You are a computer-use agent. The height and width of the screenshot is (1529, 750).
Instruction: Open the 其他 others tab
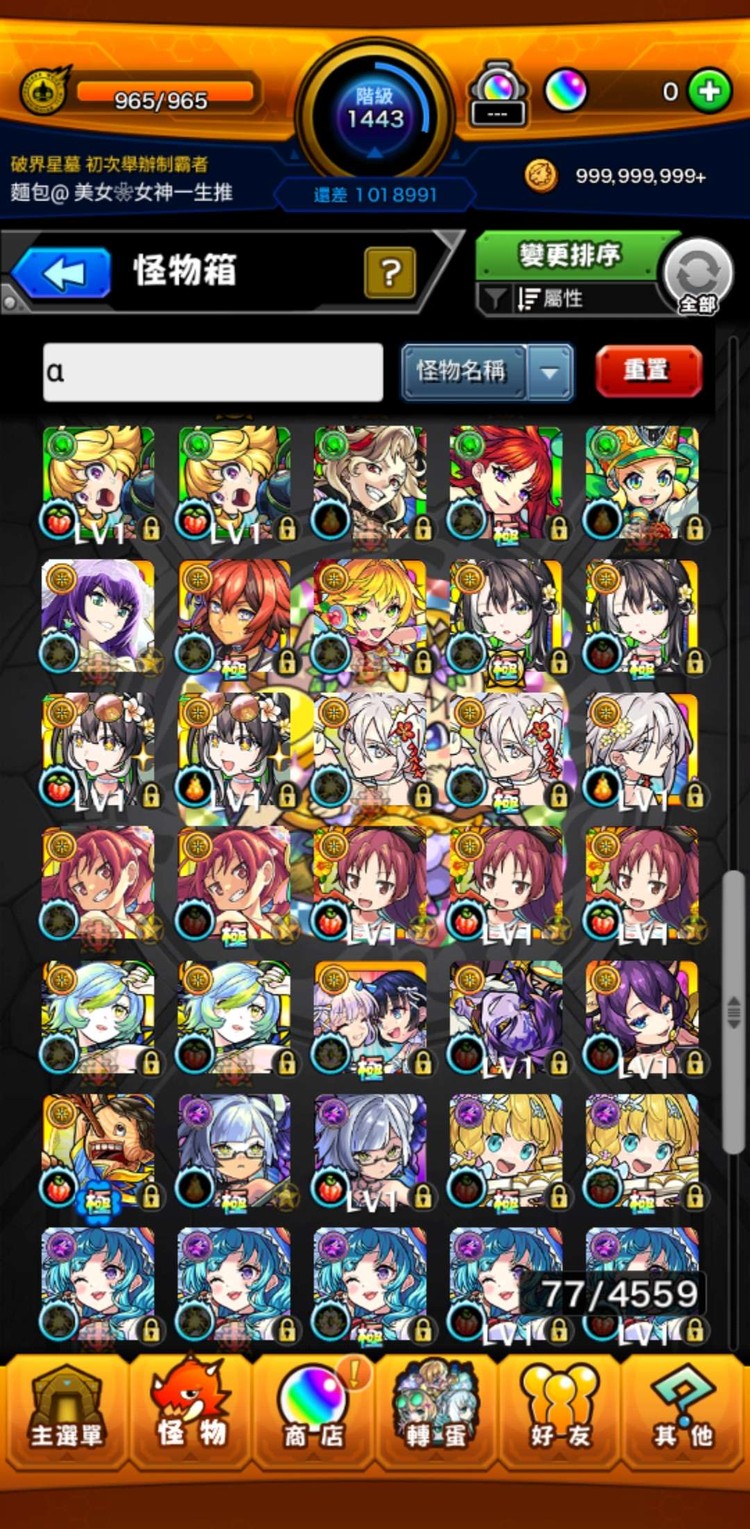(x=684, y=1410)
